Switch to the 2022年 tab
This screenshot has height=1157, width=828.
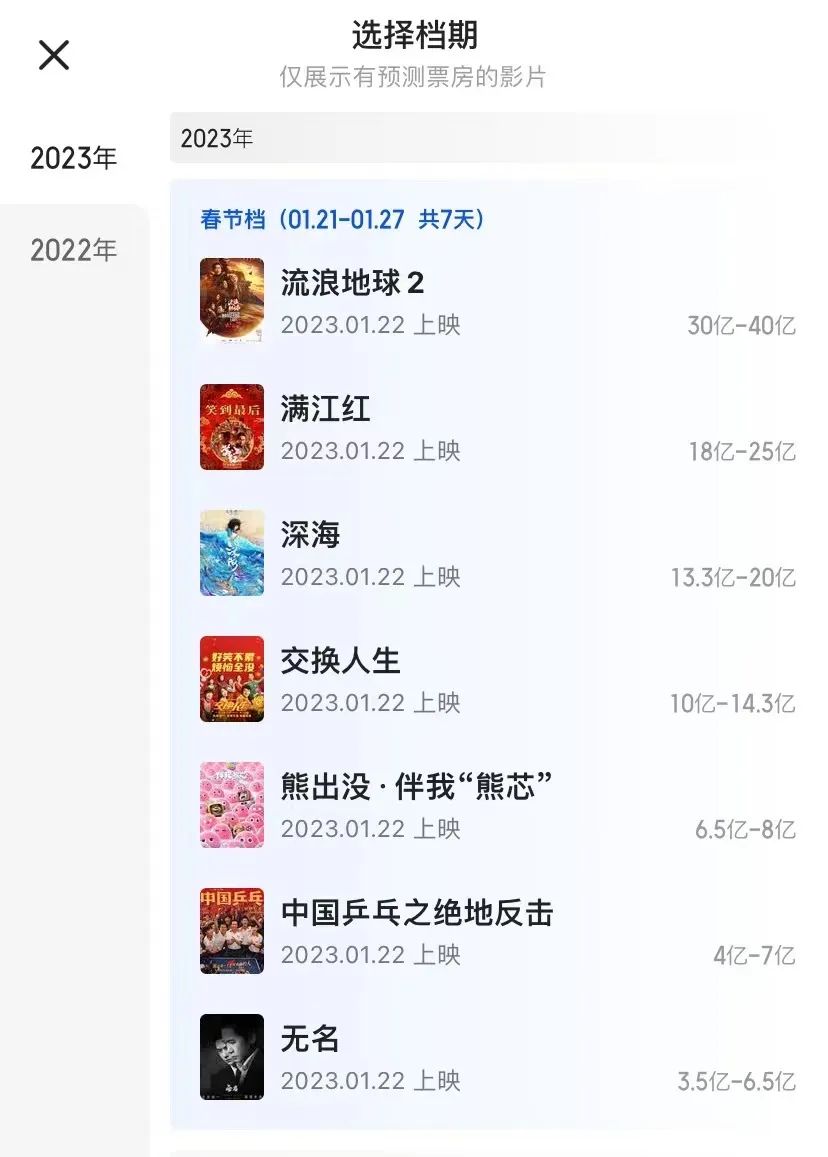[74, 250]
